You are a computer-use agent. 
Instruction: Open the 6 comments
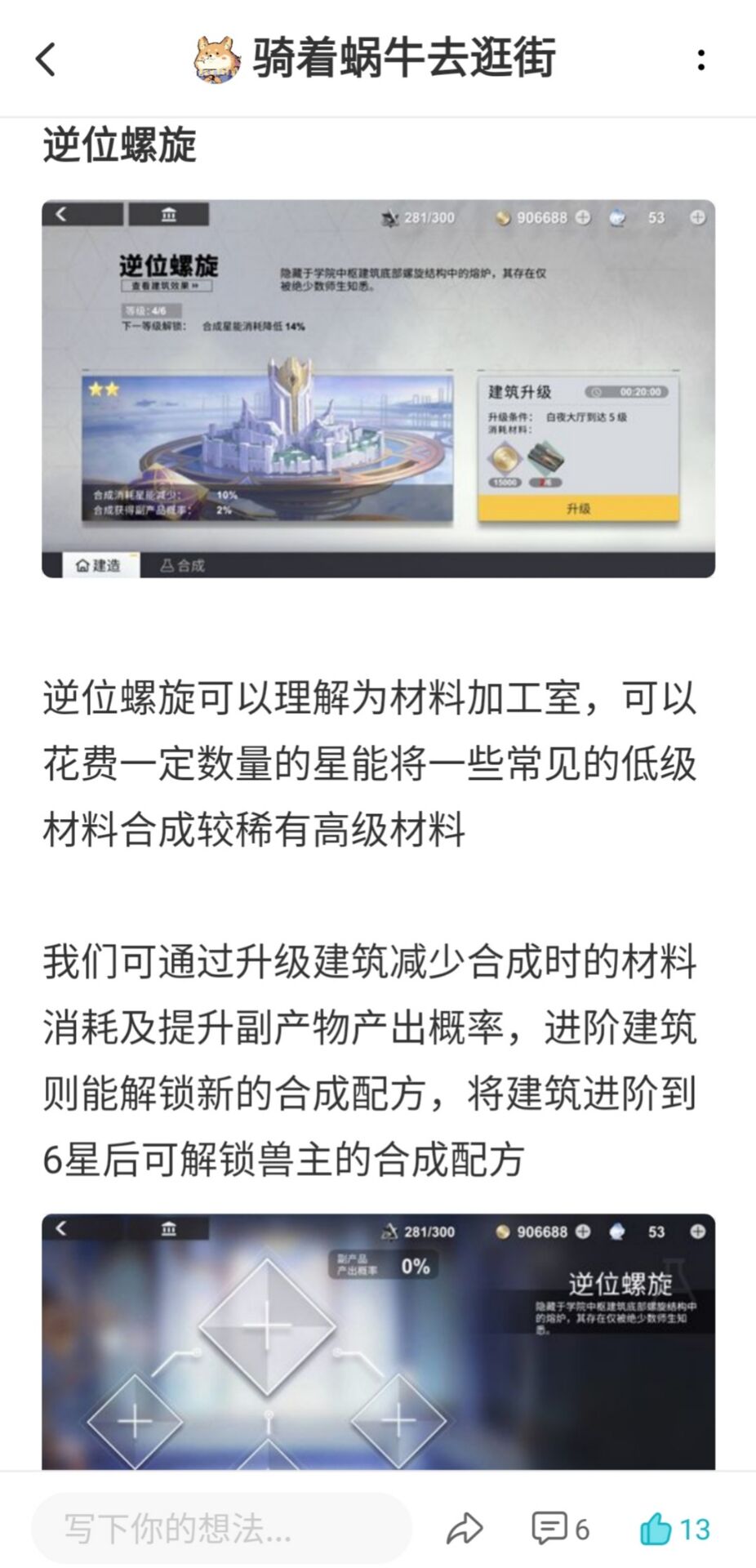coord(560,1529)
